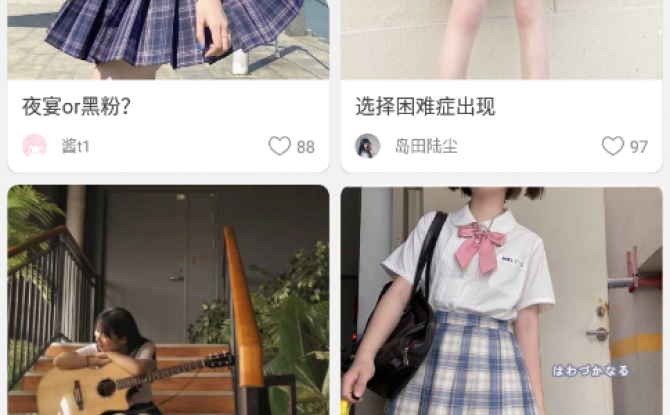The width and height of the screenshot is (670, 415).
Task: Like the post 夜宴or黑粉?
Action: click(280, 146)
